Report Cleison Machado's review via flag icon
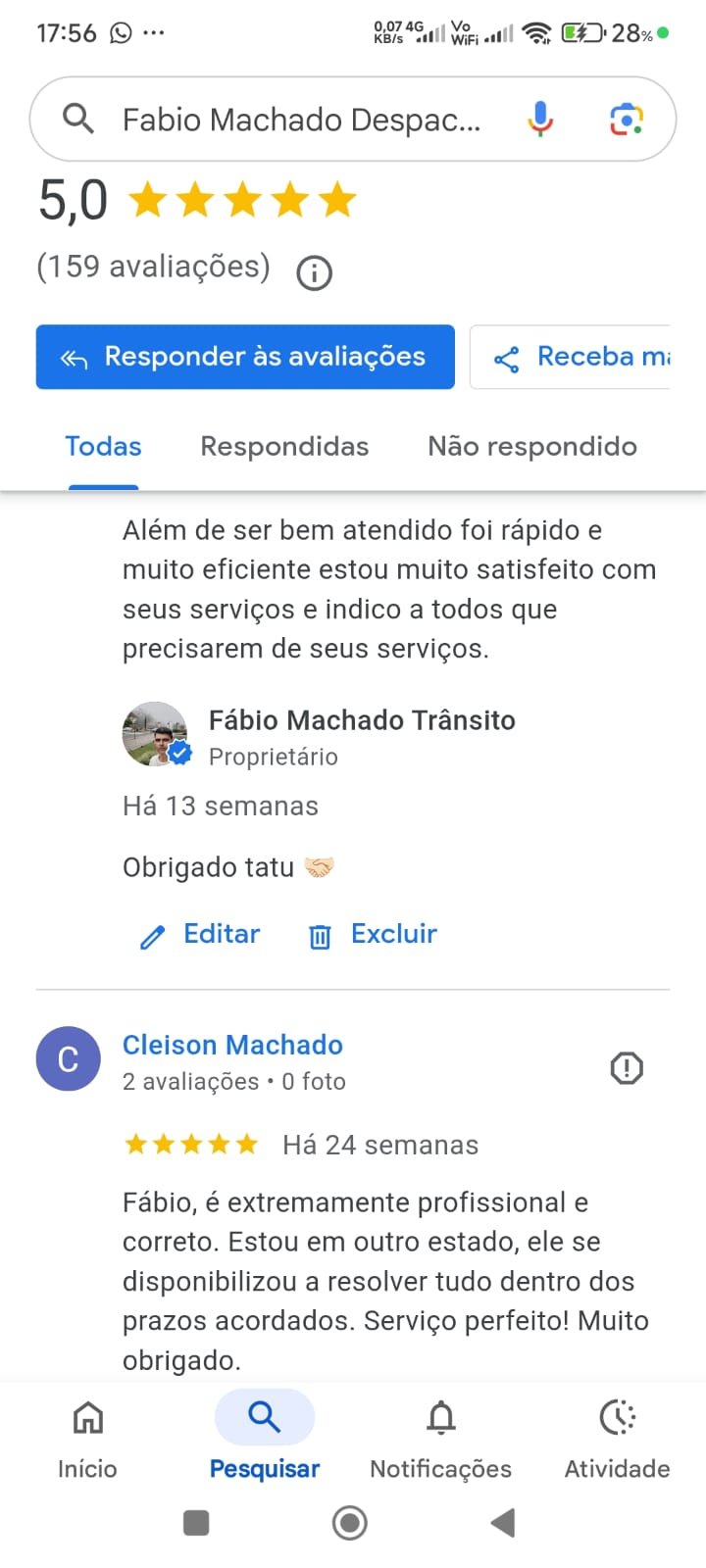The width and height of the screenshot is (706, 1568). pos(627,1068)
